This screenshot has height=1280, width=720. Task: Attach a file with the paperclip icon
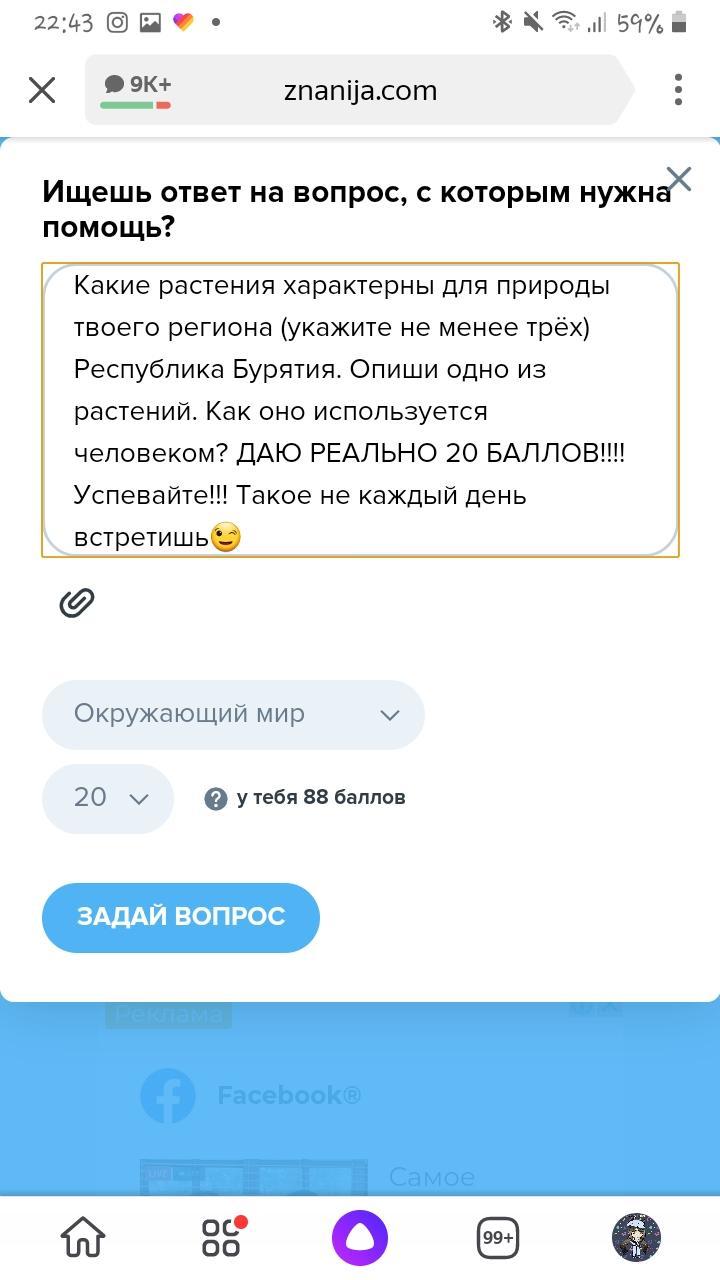click(77, 602)
